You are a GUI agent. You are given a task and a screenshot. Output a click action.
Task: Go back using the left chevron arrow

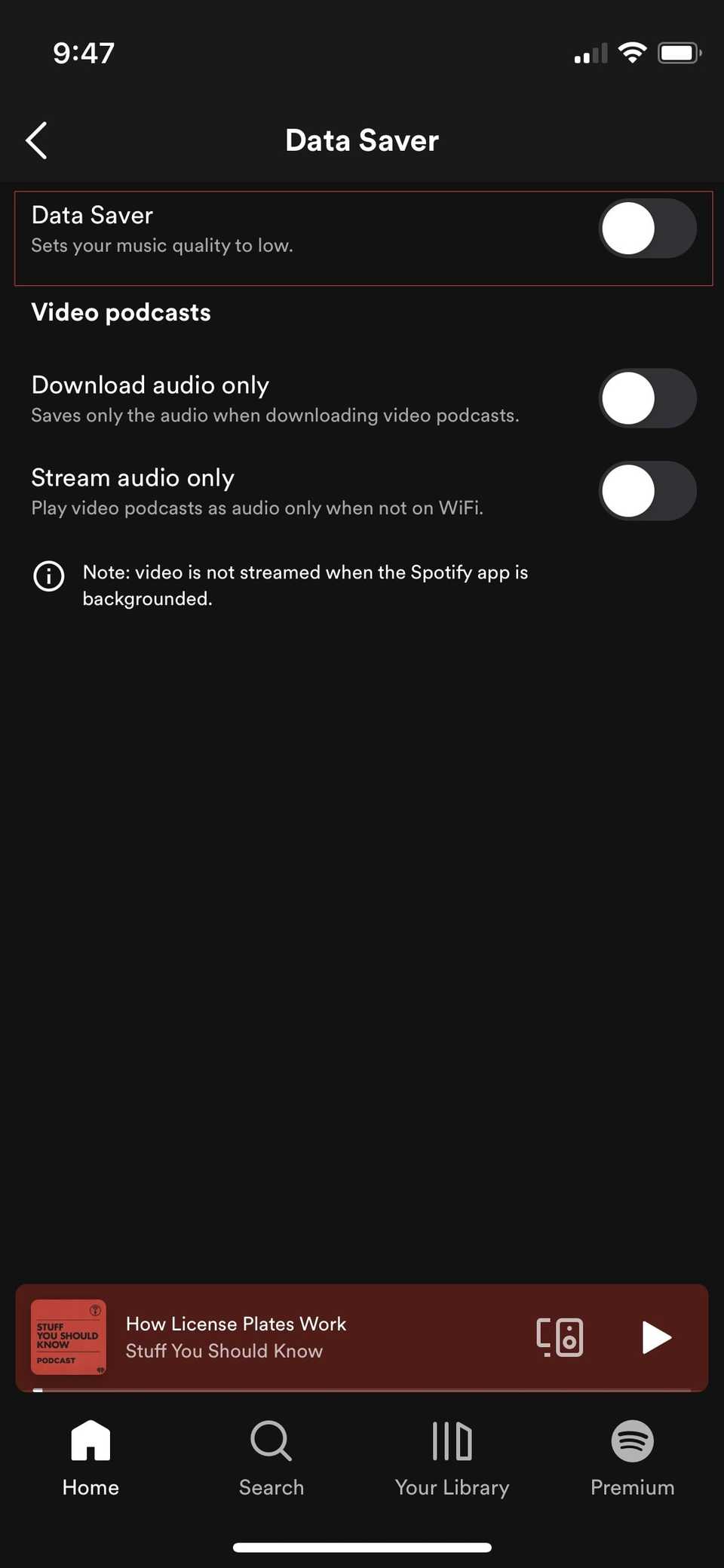(36, 140)
